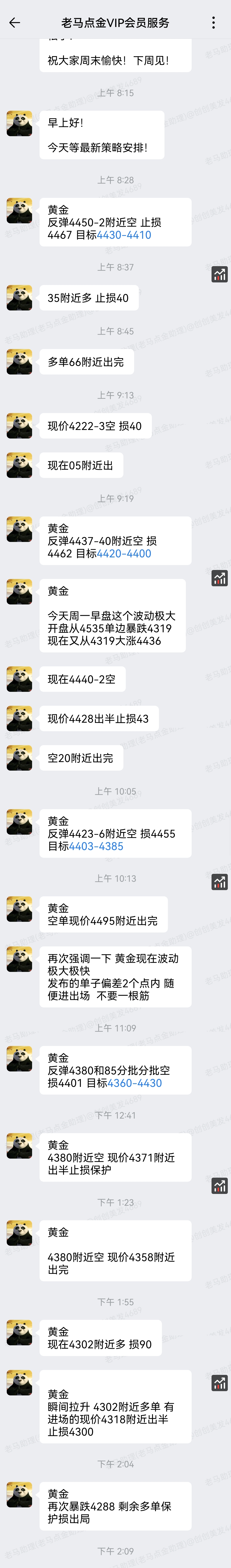
Task: Open the chart icon beside the 上午 10:13 timestamp
Action: [x=219, y=881]
